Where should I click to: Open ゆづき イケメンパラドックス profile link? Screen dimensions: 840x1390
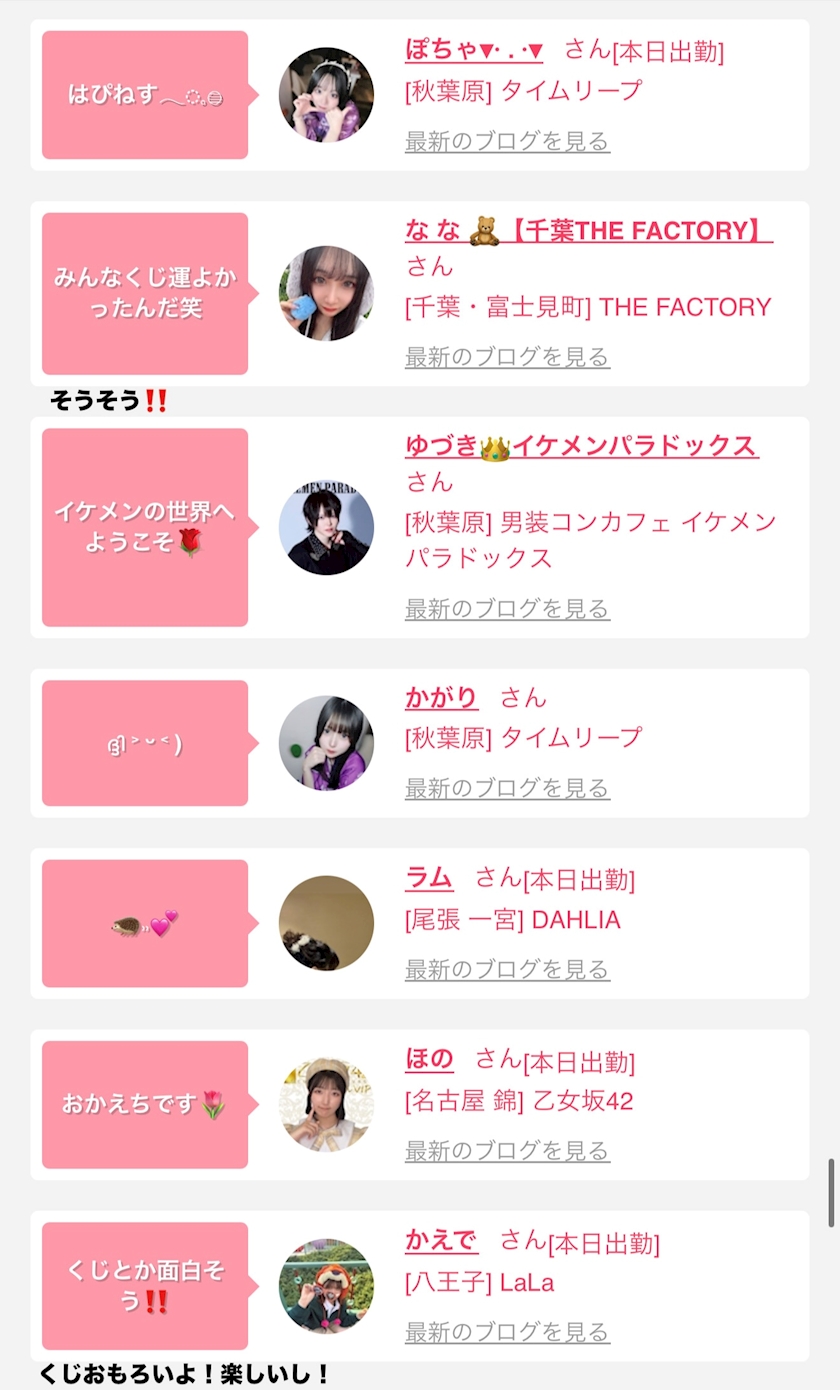[581, 447]
